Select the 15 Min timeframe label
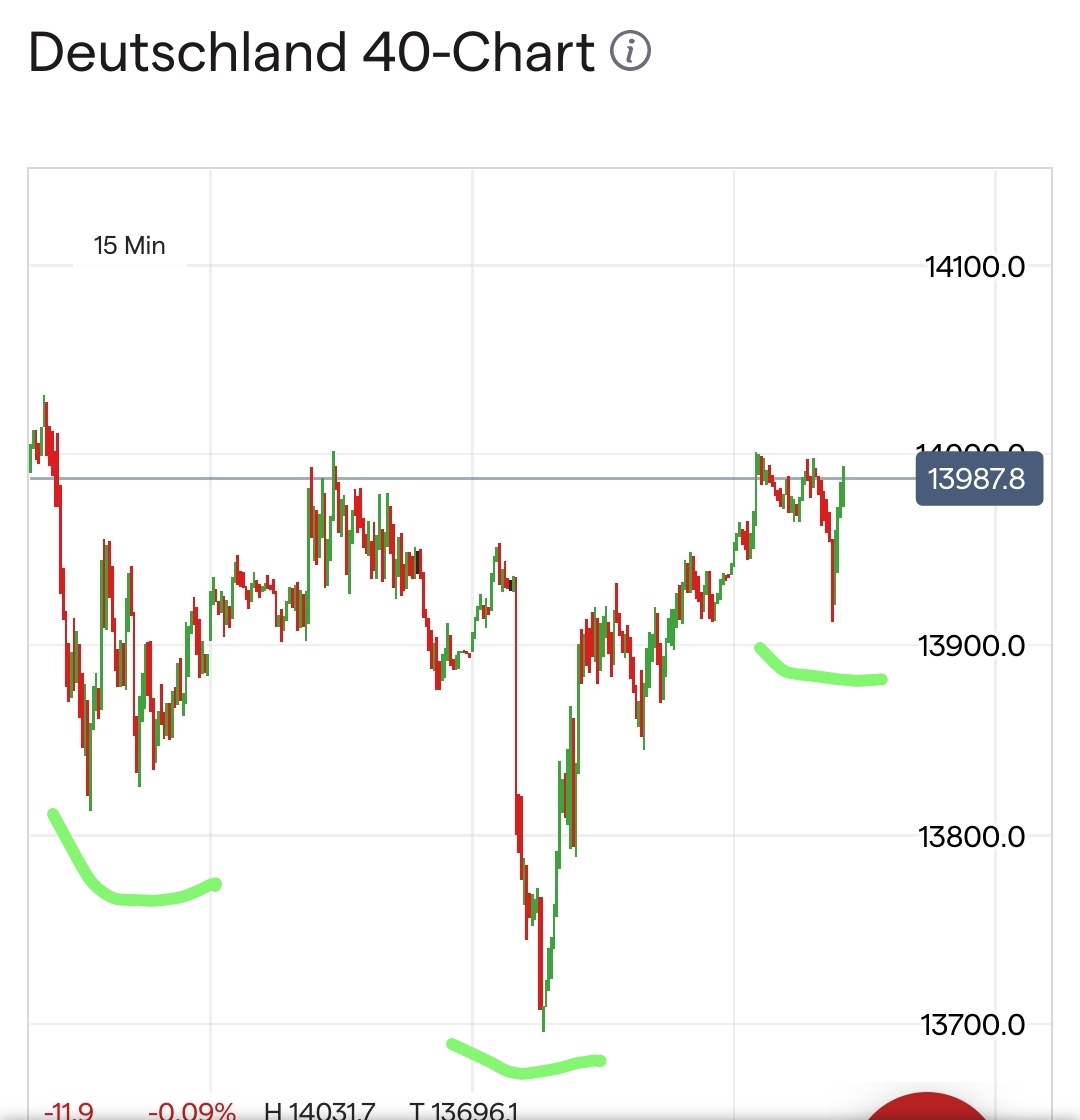The width and height of the screenshot is (1080, 1120). click(129, 245)
